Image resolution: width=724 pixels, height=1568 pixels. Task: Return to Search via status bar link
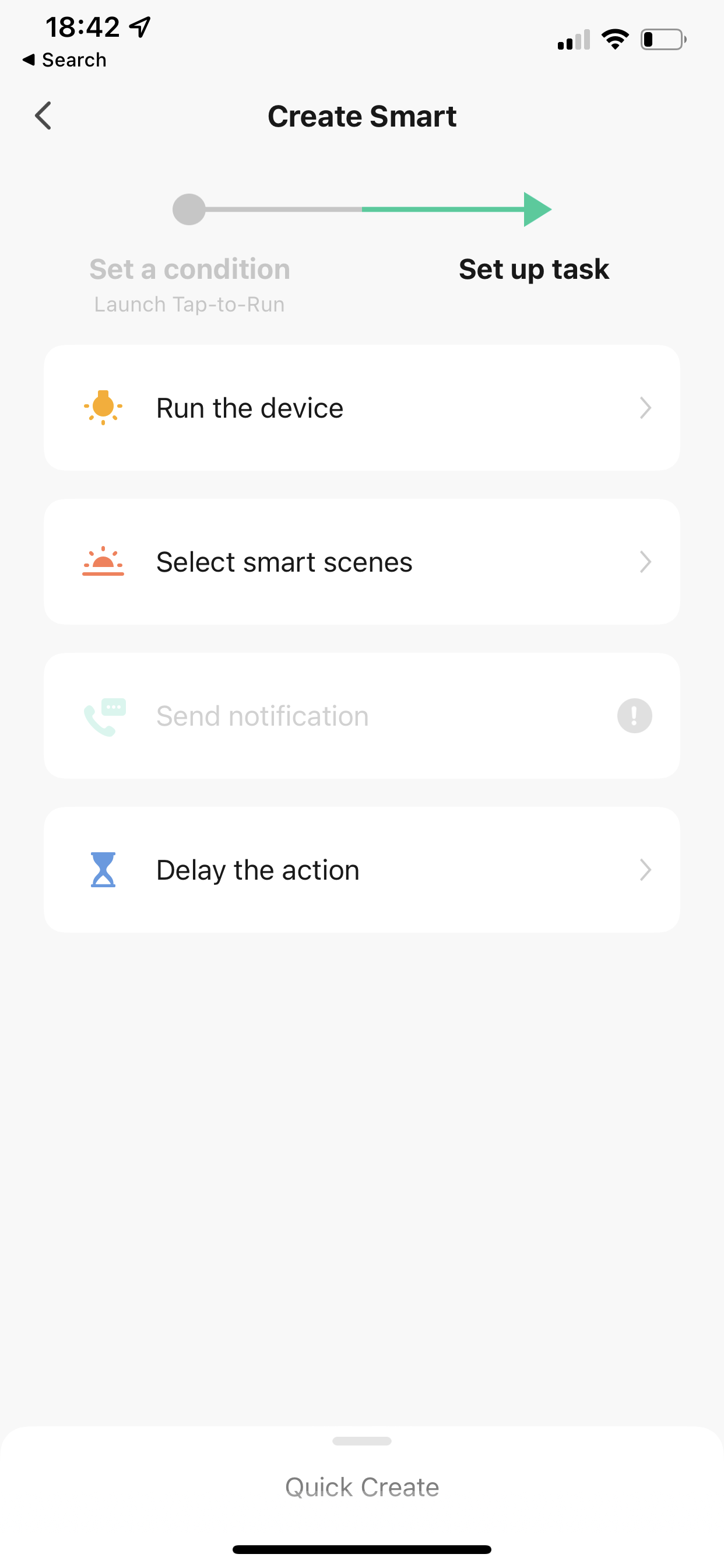click(65, 60)
